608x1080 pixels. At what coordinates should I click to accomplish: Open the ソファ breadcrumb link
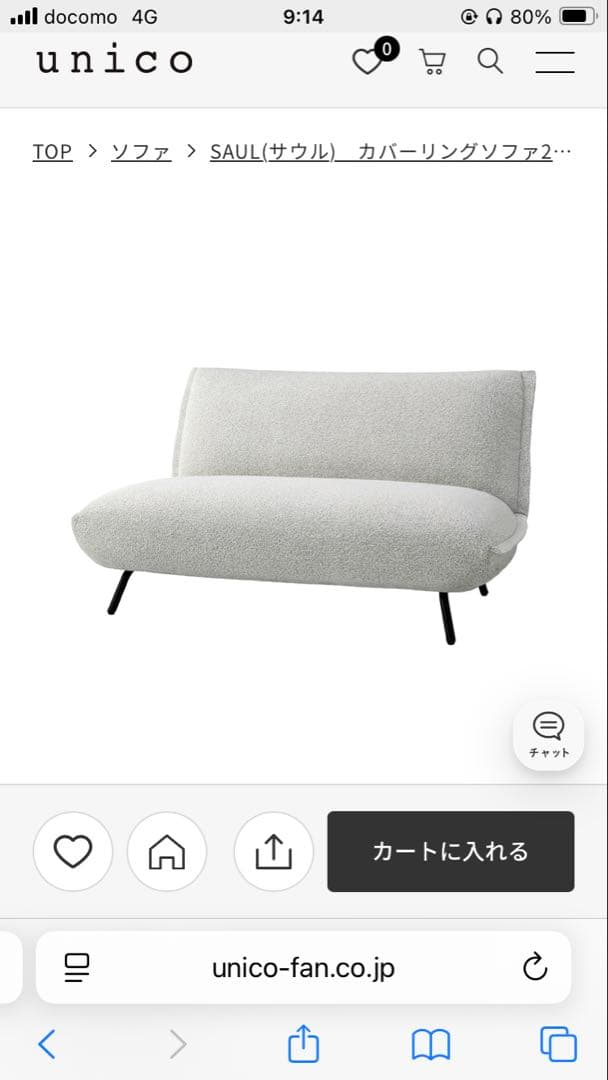point(141,152)
